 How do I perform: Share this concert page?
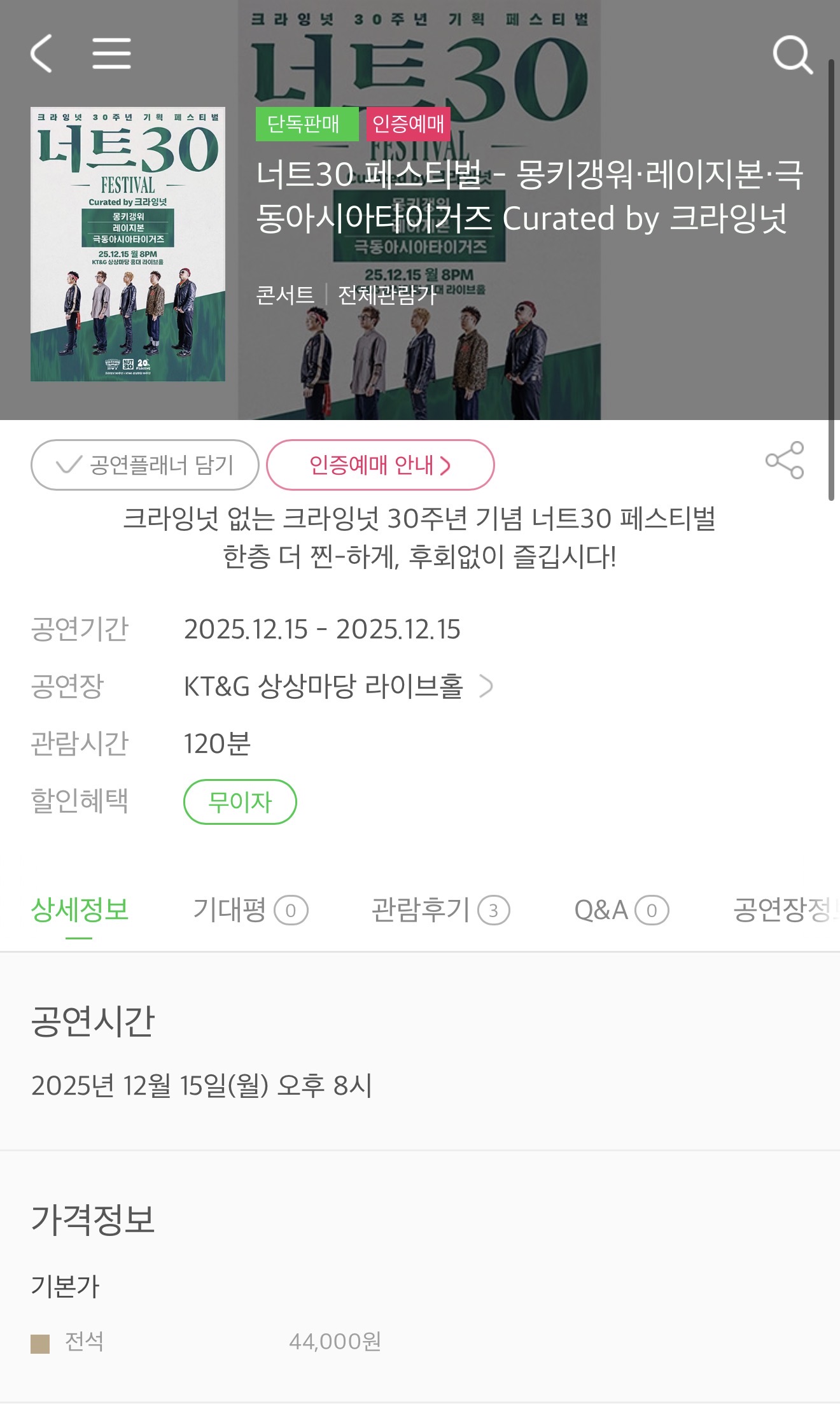785,460
